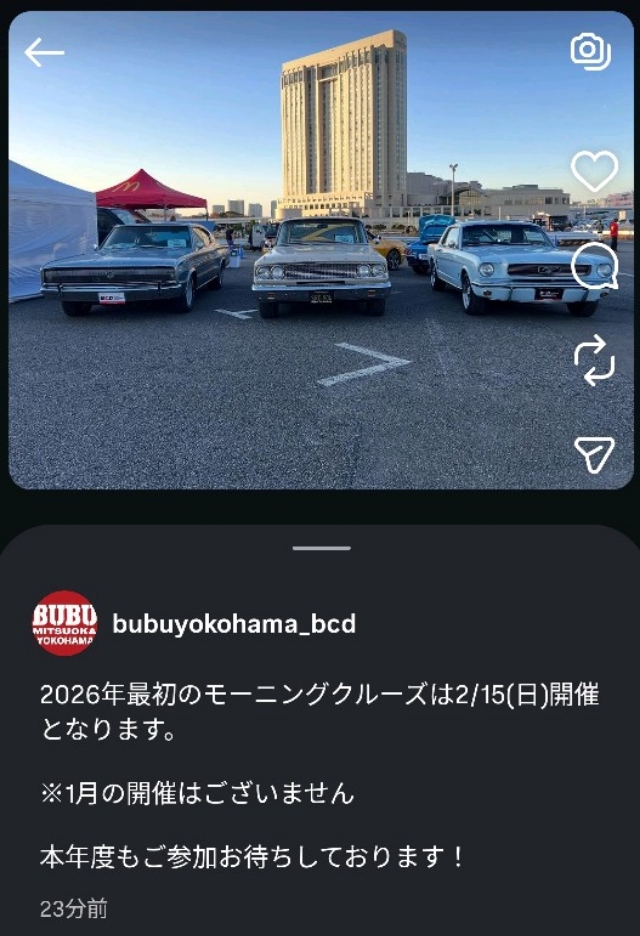Like this post with the heart
Viewport: 640px width, 936px height.
(594, 171)
